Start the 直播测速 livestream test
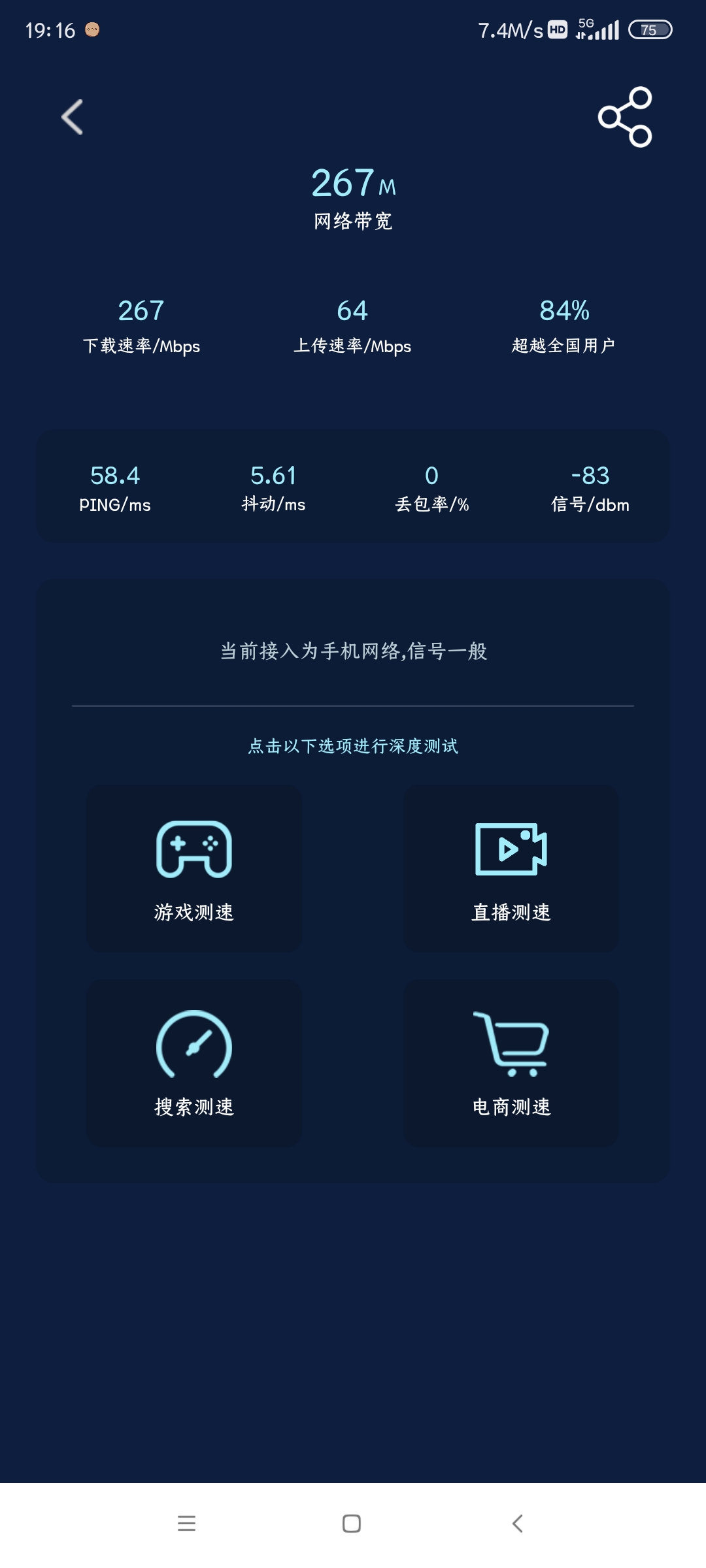The width and height of the screenshot is (706, 1568). point(511,868)
